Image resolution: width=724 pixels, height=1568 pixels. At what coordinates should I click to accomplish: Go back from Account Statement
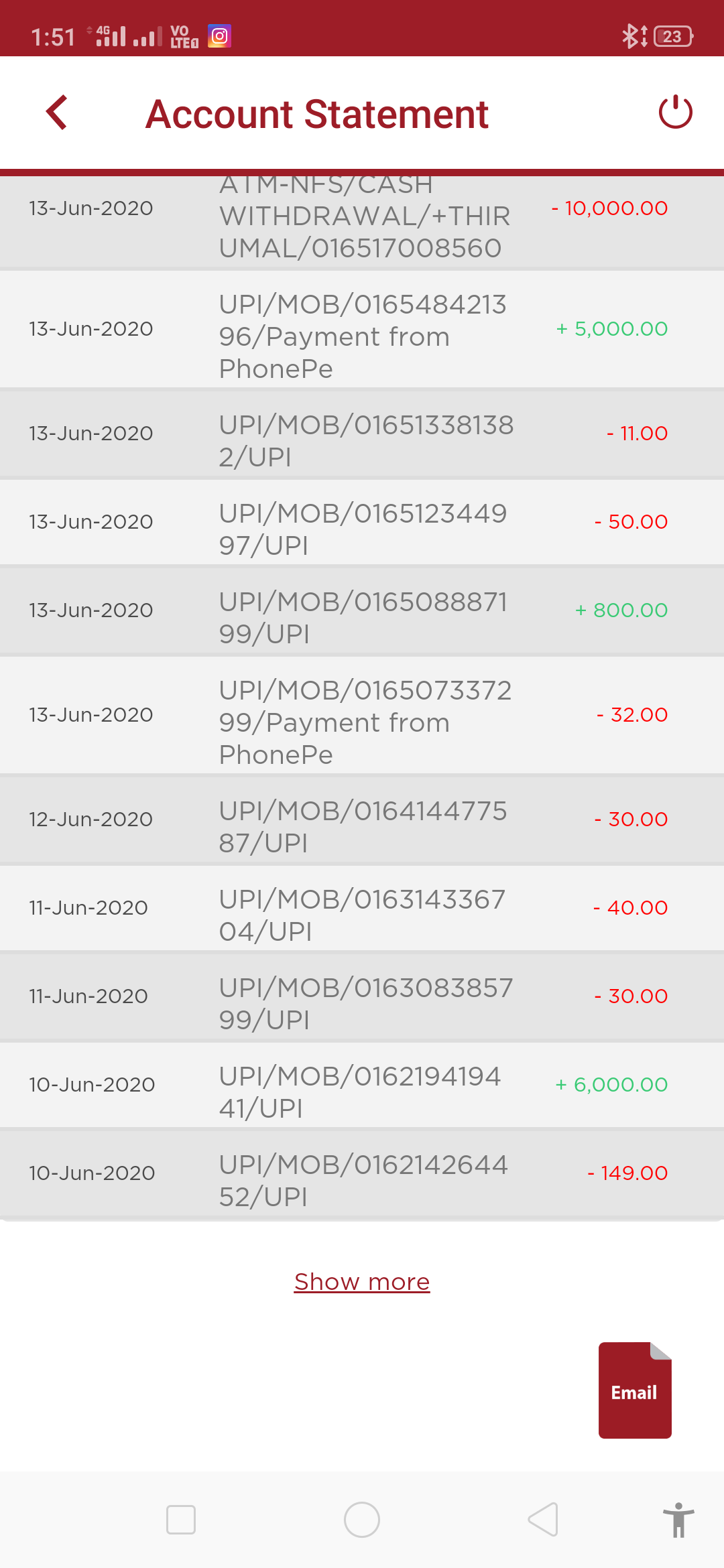click(57, 113)
